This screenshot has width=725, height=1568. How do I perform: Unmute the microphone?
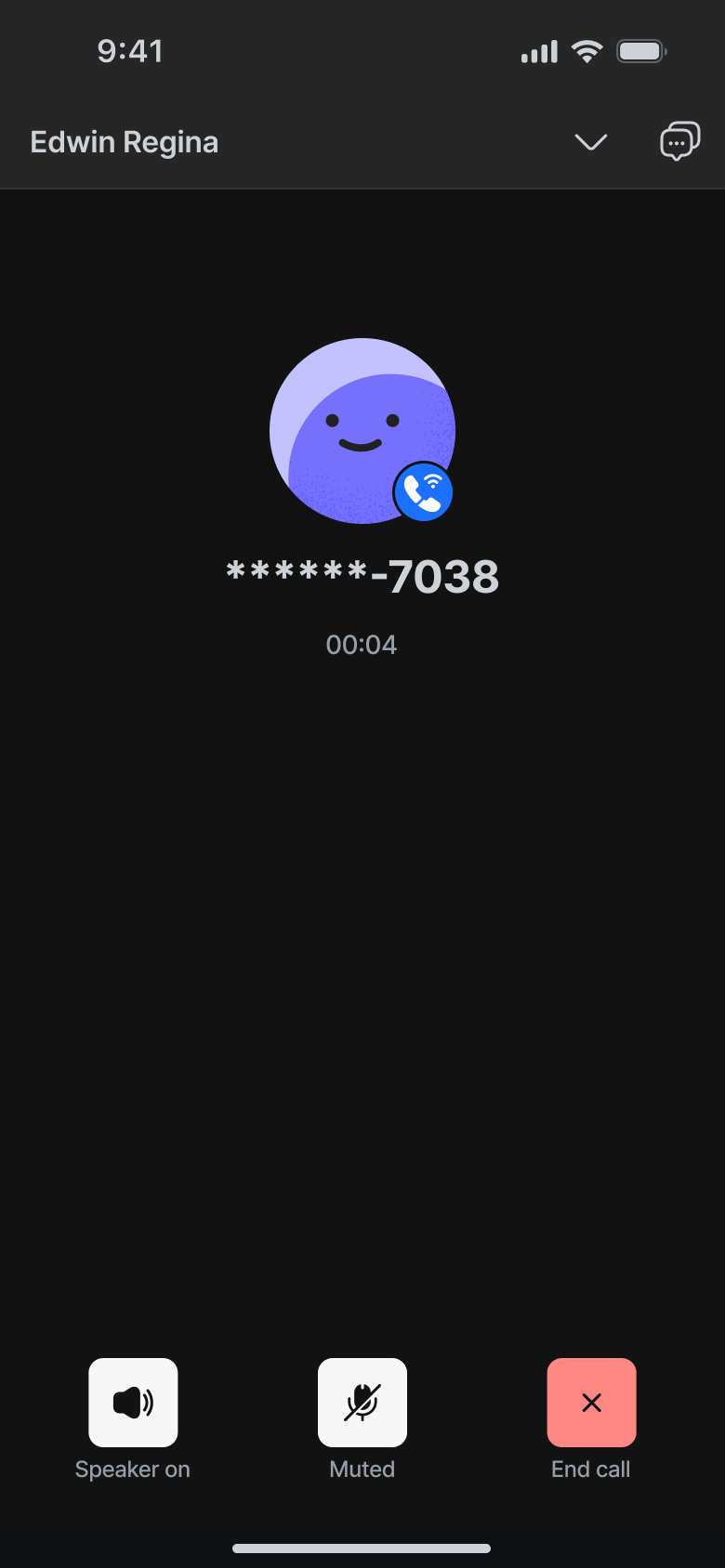click(362, 1403)
